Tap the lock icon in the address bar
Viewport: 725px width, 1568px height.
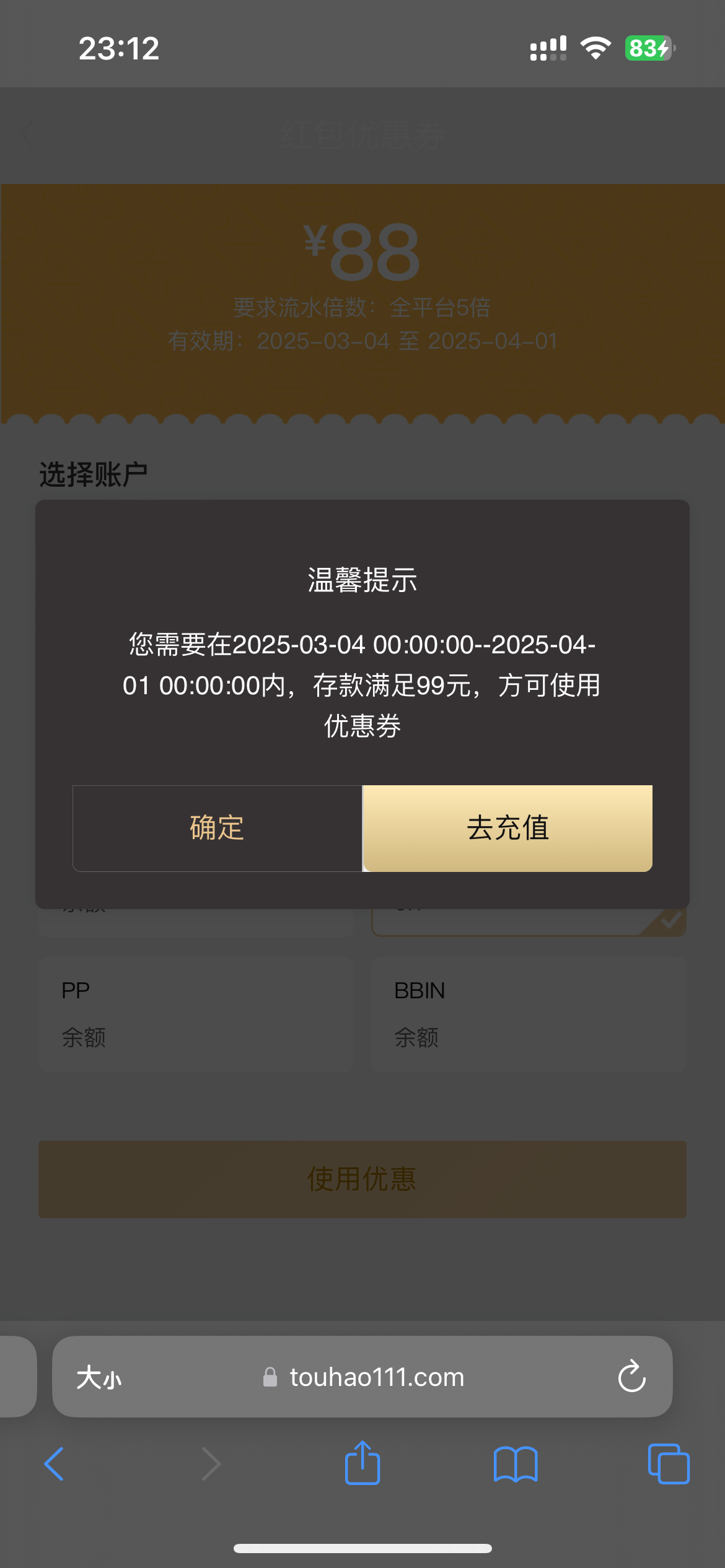pos(269,1377)
